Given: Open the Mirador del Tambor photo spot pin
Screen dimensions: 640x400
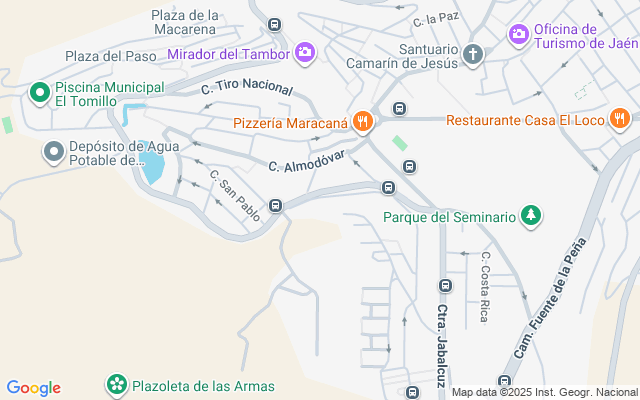Looking at the screenshot, I should point(305,53).
